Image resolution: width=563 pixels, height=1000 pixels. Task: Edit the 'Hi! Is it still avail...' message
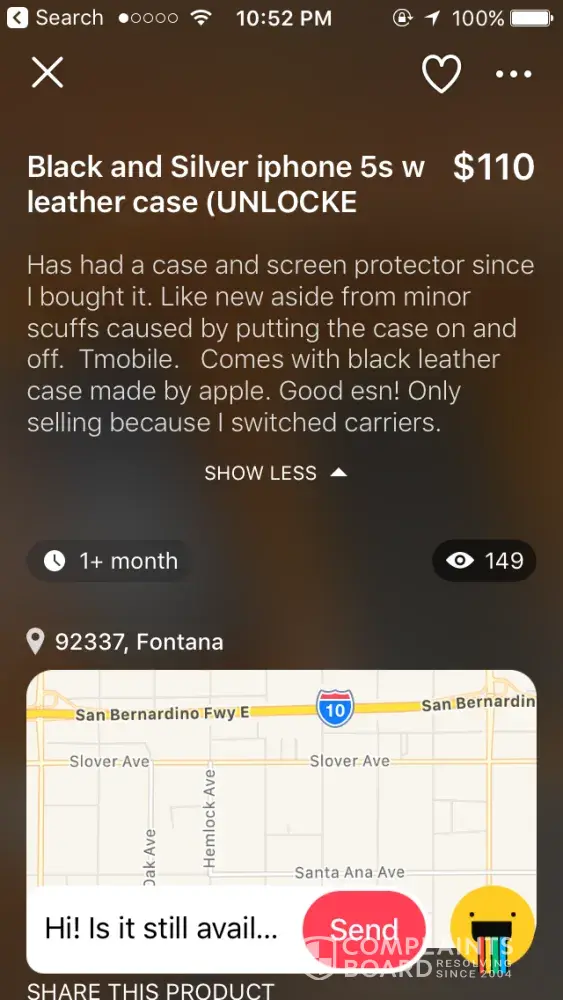[162, 929]
